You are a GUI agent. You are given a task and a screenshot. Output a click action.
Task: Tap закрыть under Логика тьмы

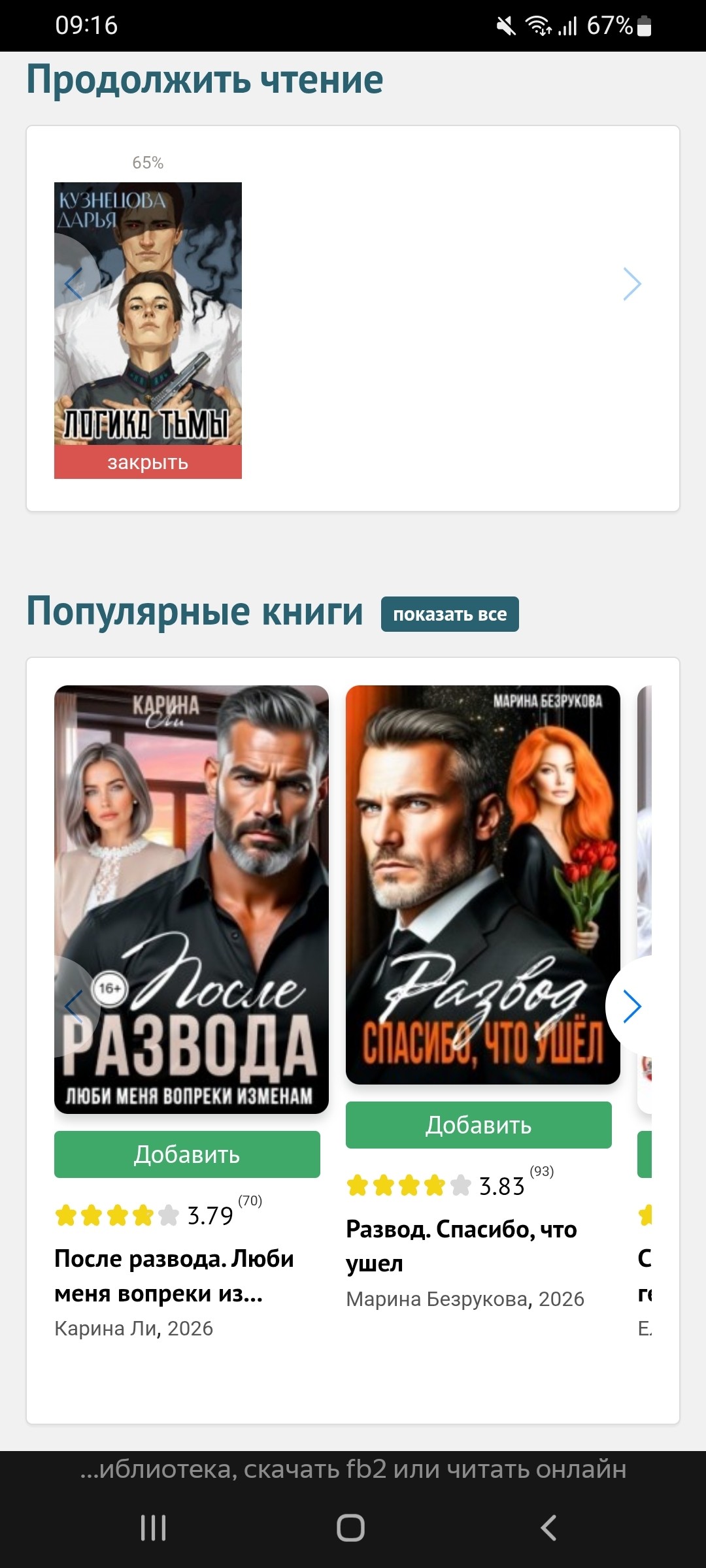(148, 463)
